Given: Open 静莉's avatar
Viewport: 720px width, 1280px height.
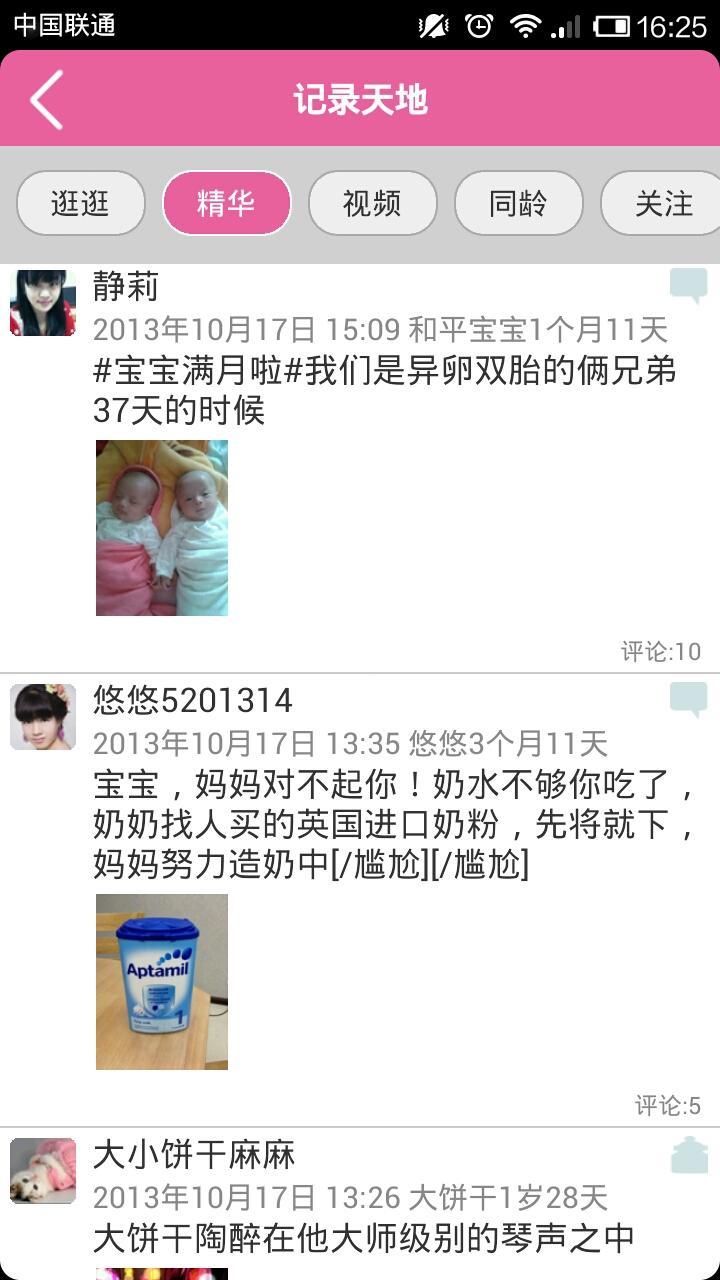Looking at the screenshot, I should click(43, 302).
